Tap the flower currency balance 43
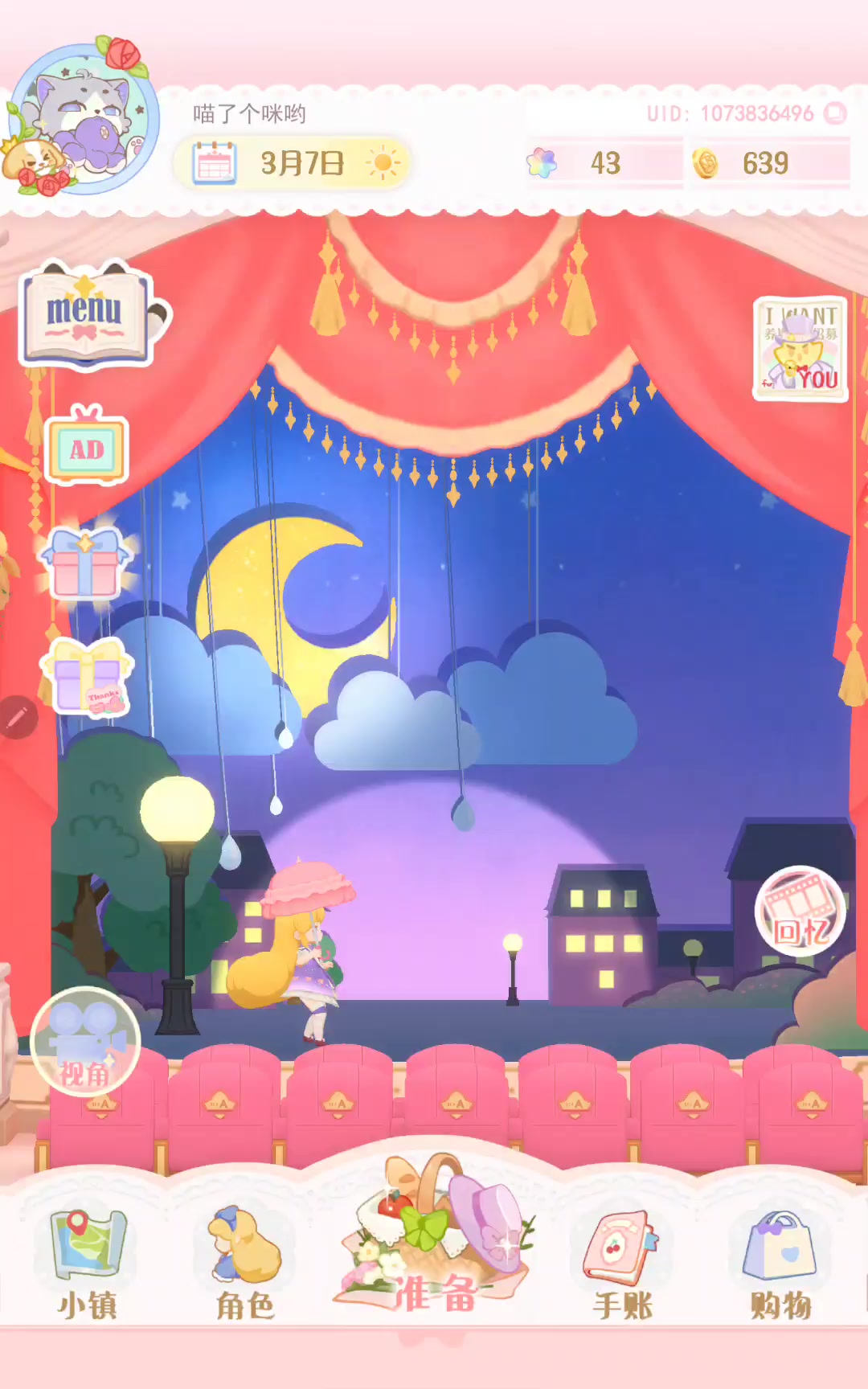868x1389 pixels. (604, 163)
